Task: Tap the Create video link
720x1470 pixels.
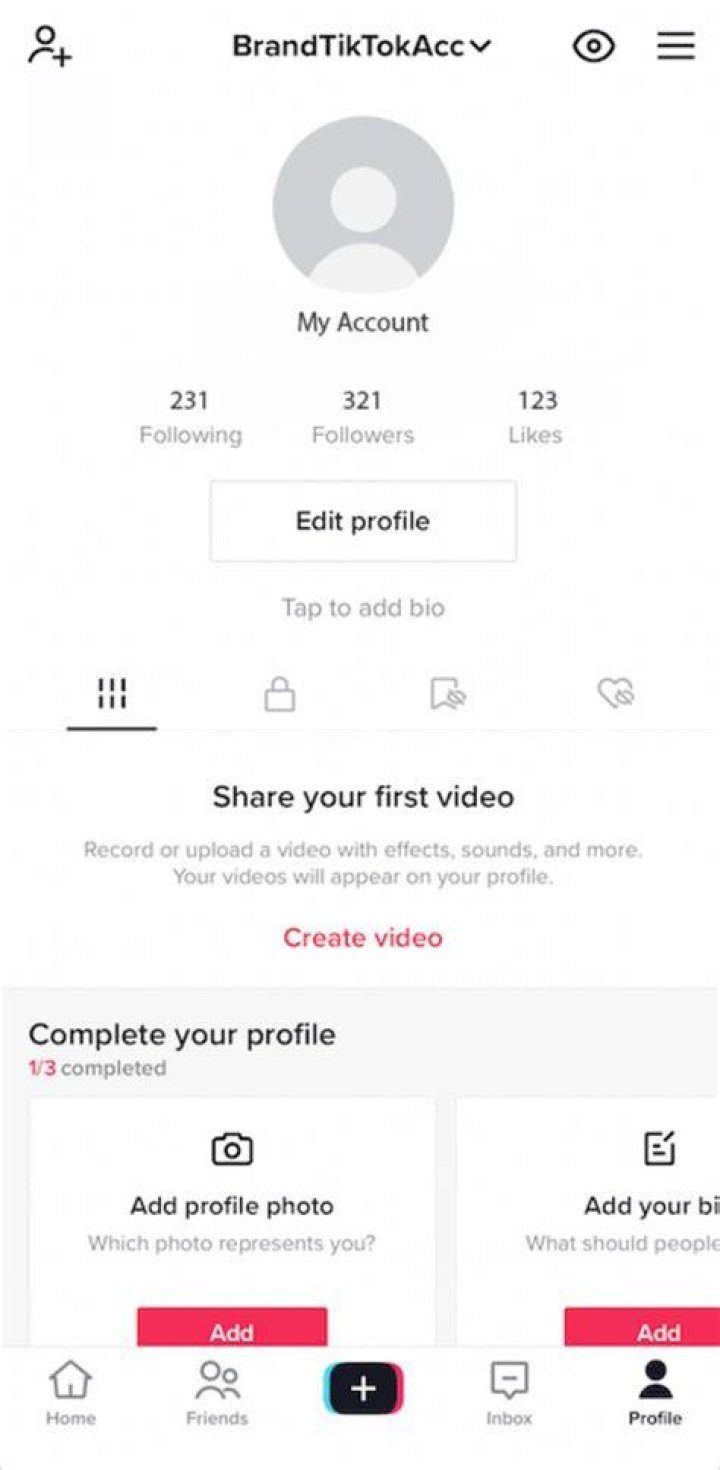Action: tap(363, 938)
